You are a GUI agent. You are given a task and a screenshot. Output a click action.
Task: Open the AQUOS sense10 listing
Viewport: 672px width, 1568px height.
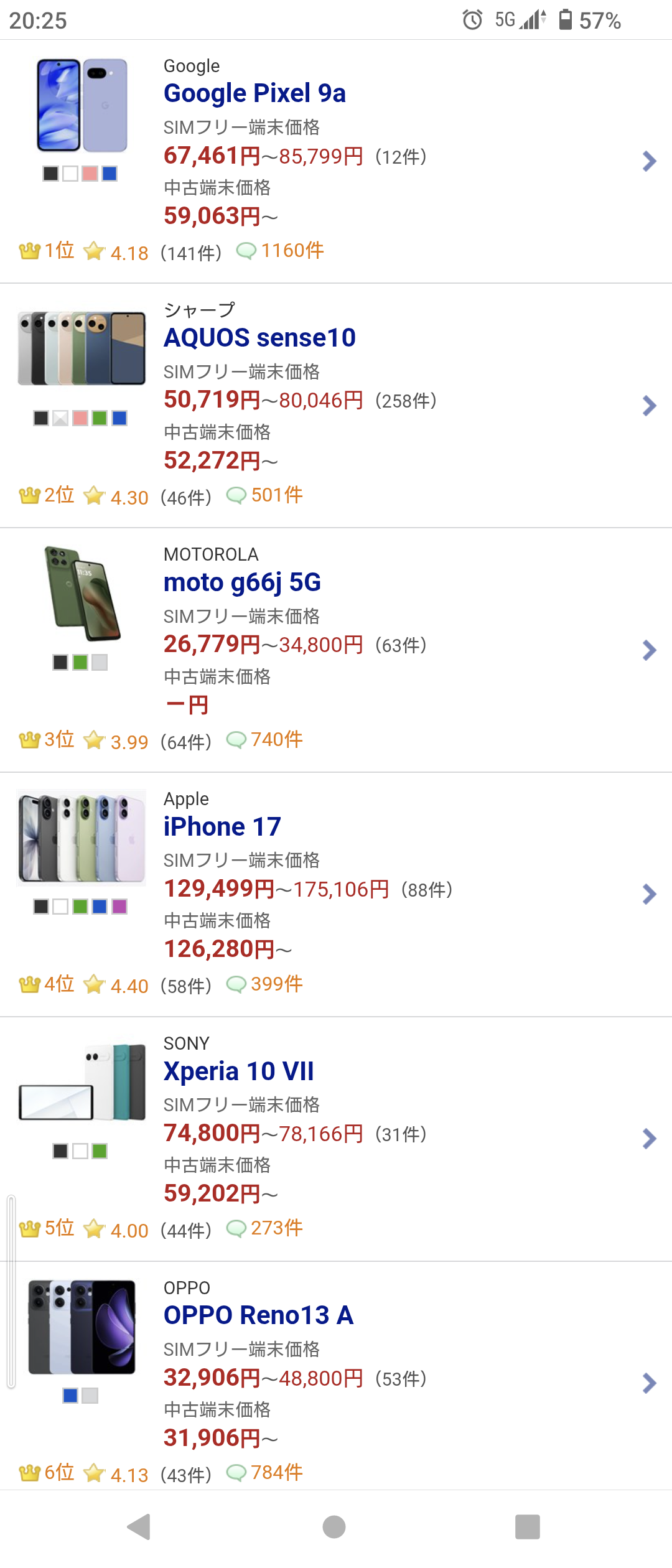click(x=259, y=338)
